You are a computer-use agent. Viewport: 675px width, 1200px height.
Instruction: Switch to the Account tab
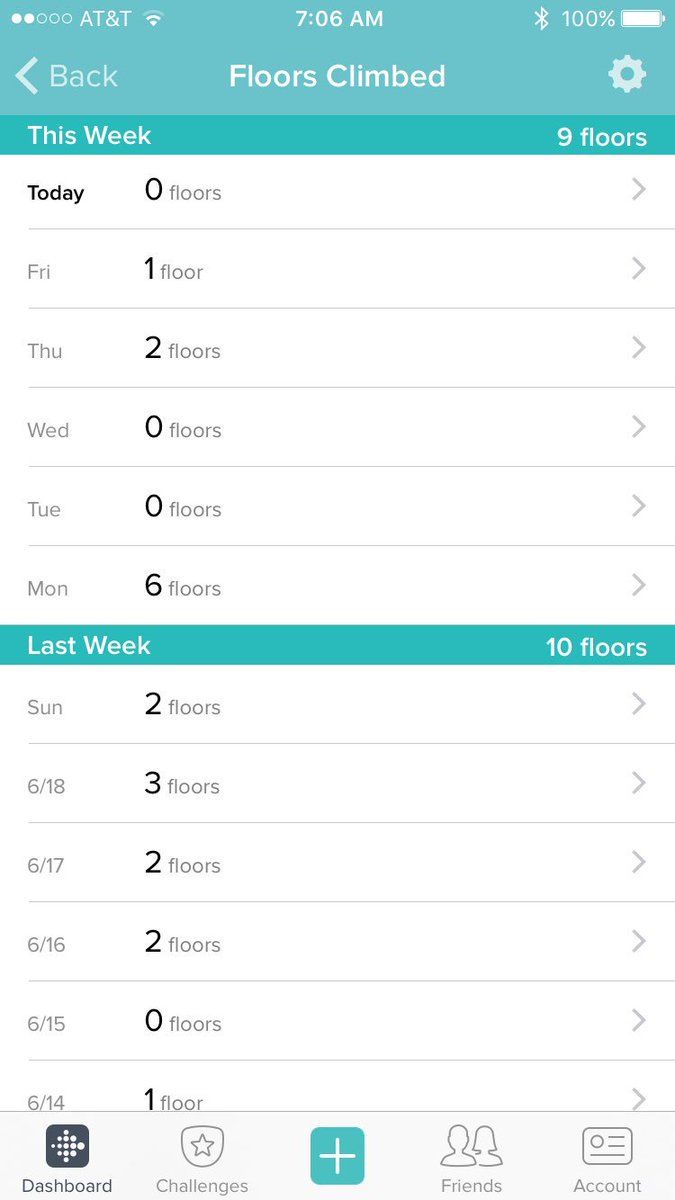tap(607, 1158)
